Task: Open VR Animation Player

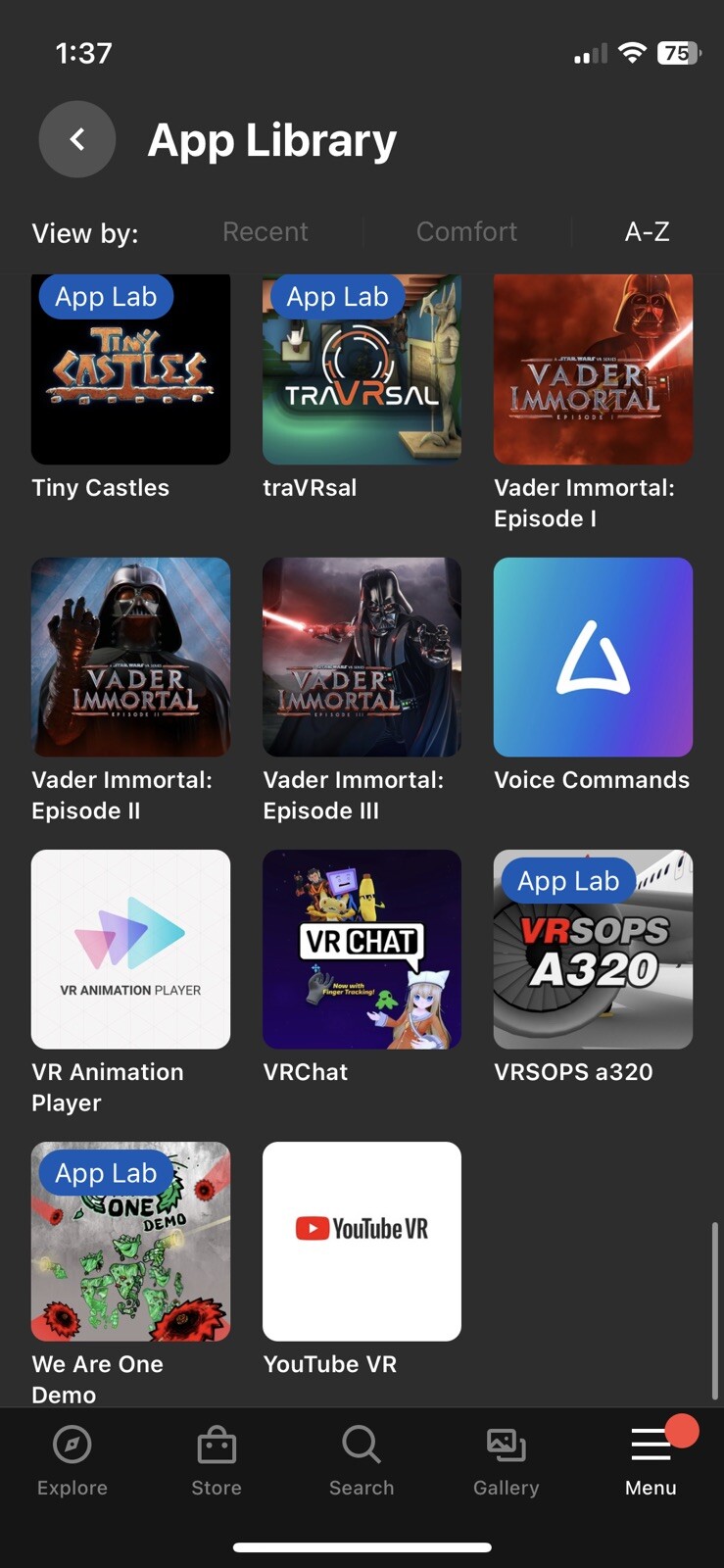Action: tap(130, 949)
